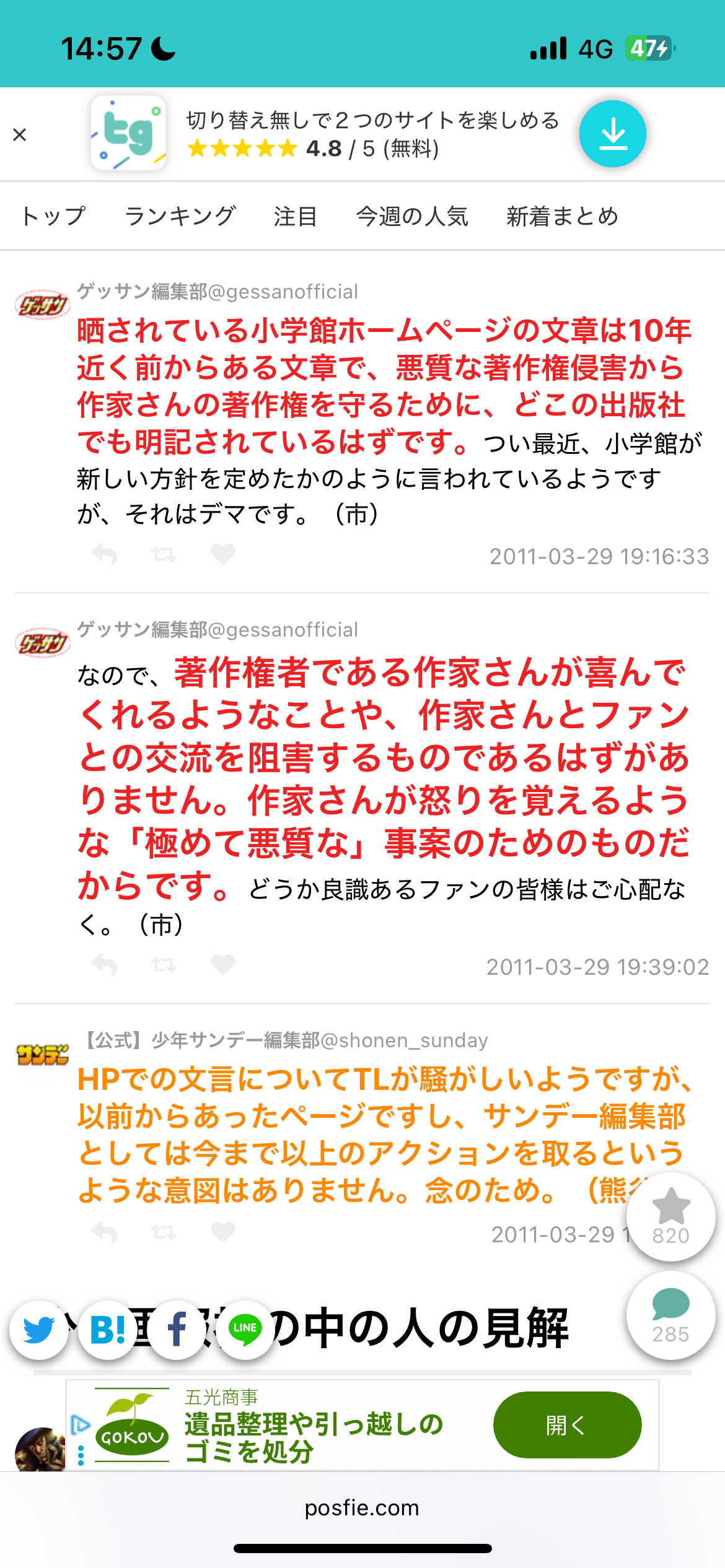Viewport: 725px width, 1568px height.
Task: Reply to the tweet posted at 19:39:02
Action: click(x=104, y=965)
